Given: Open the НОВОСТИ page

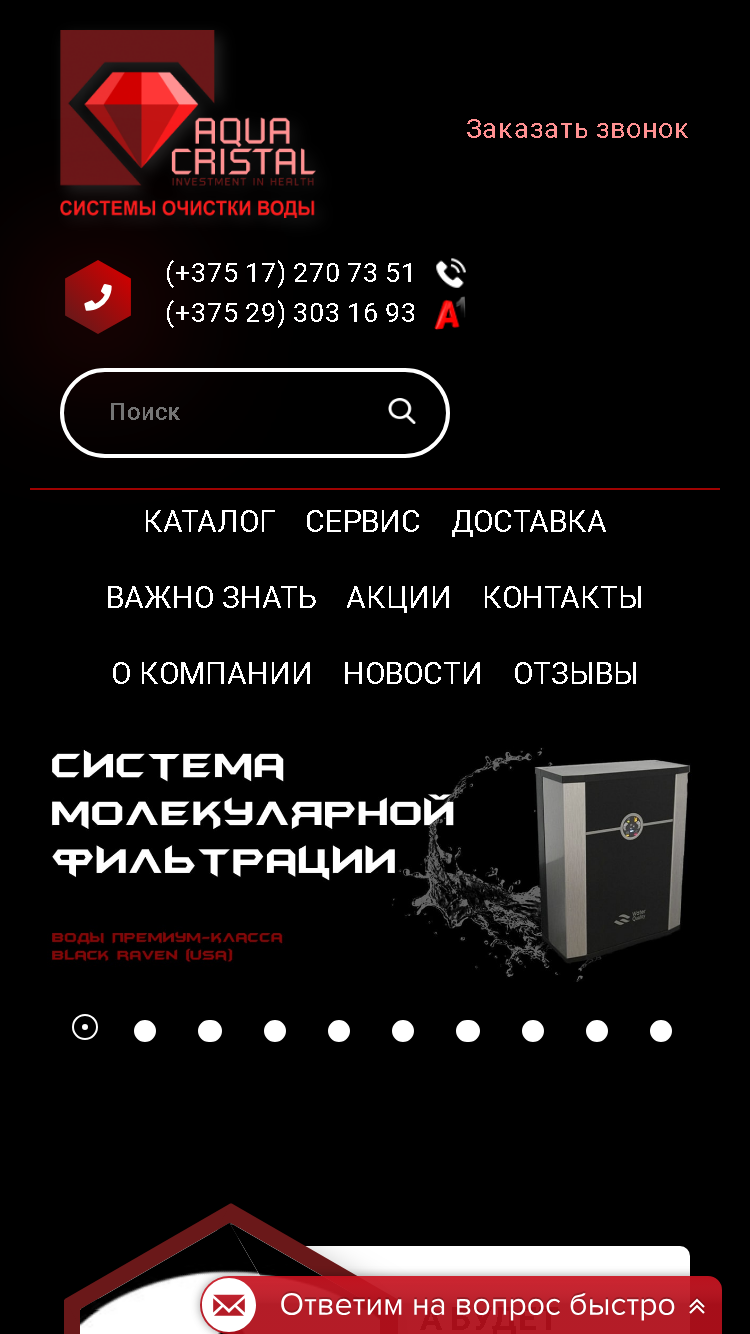Looking at the screenshot, I should [x=413, y=673].
